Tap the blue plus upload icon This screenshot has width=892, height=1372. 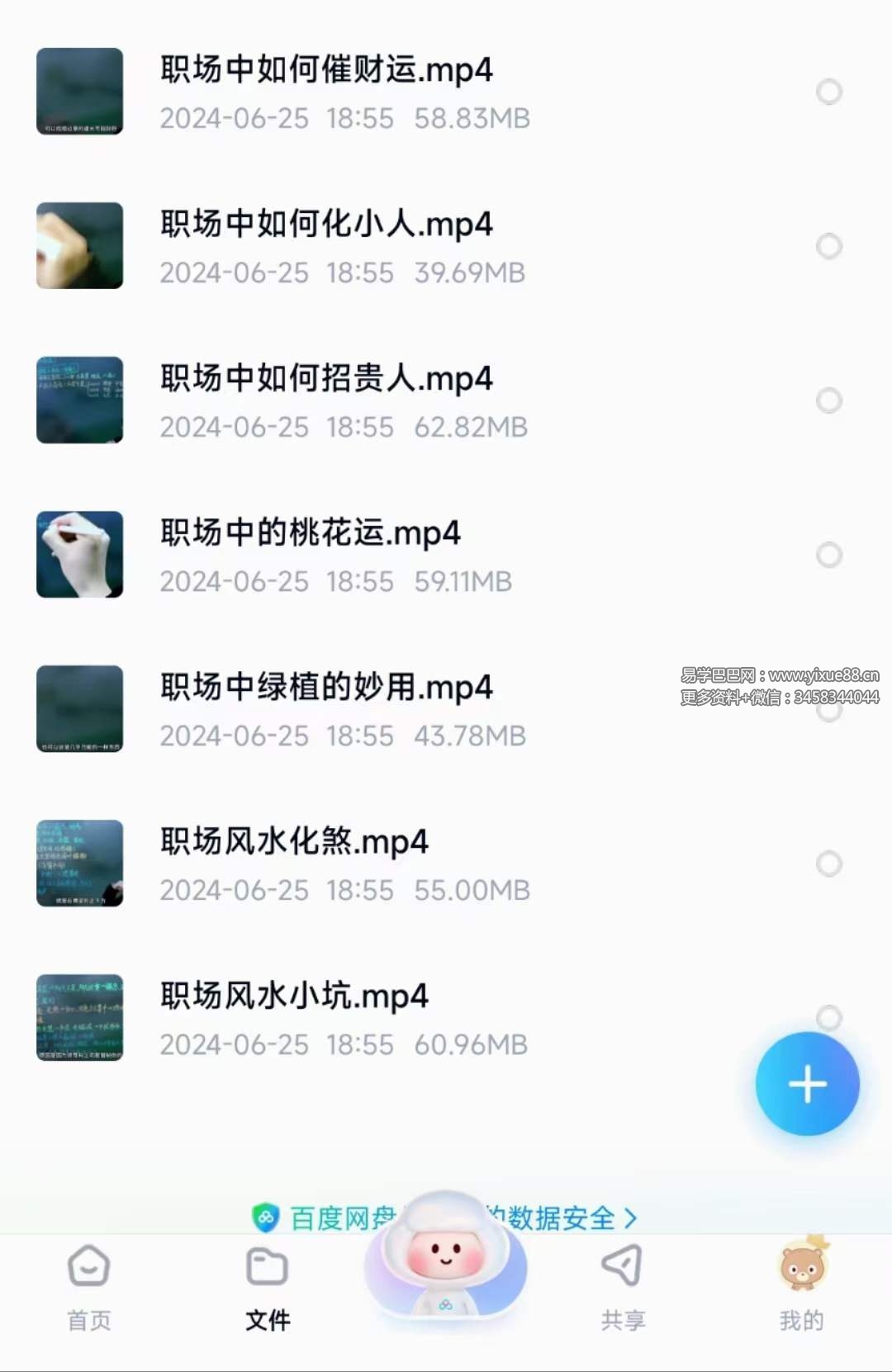tap(806, 1083)
